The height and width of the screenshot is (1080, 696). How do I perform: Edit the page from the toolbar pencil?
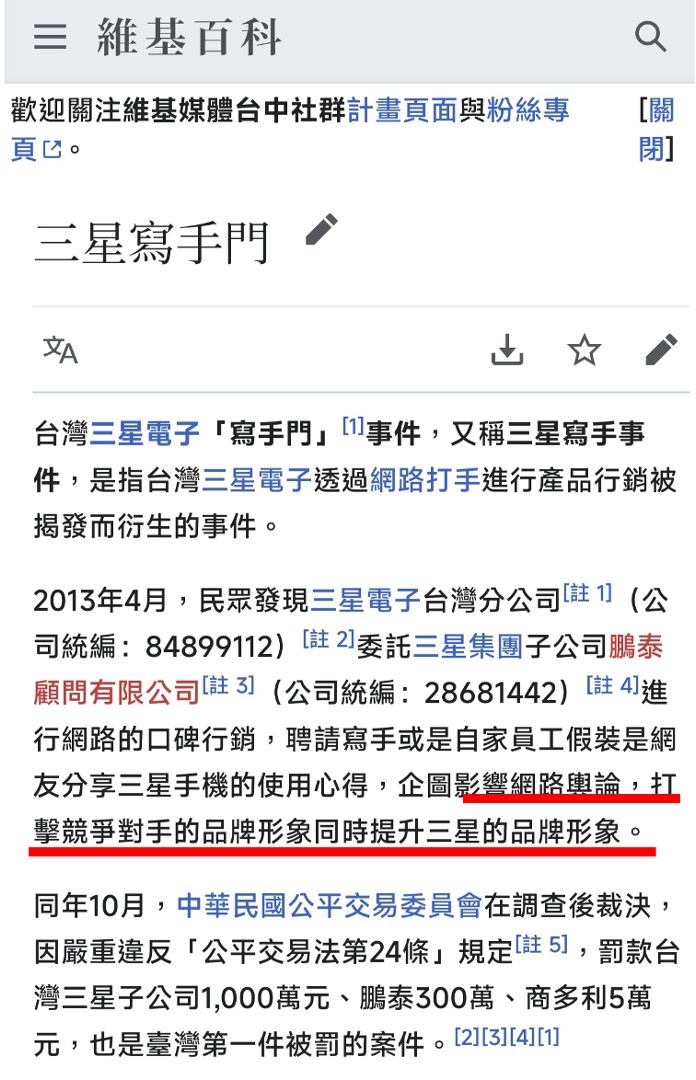pos(661,349)
